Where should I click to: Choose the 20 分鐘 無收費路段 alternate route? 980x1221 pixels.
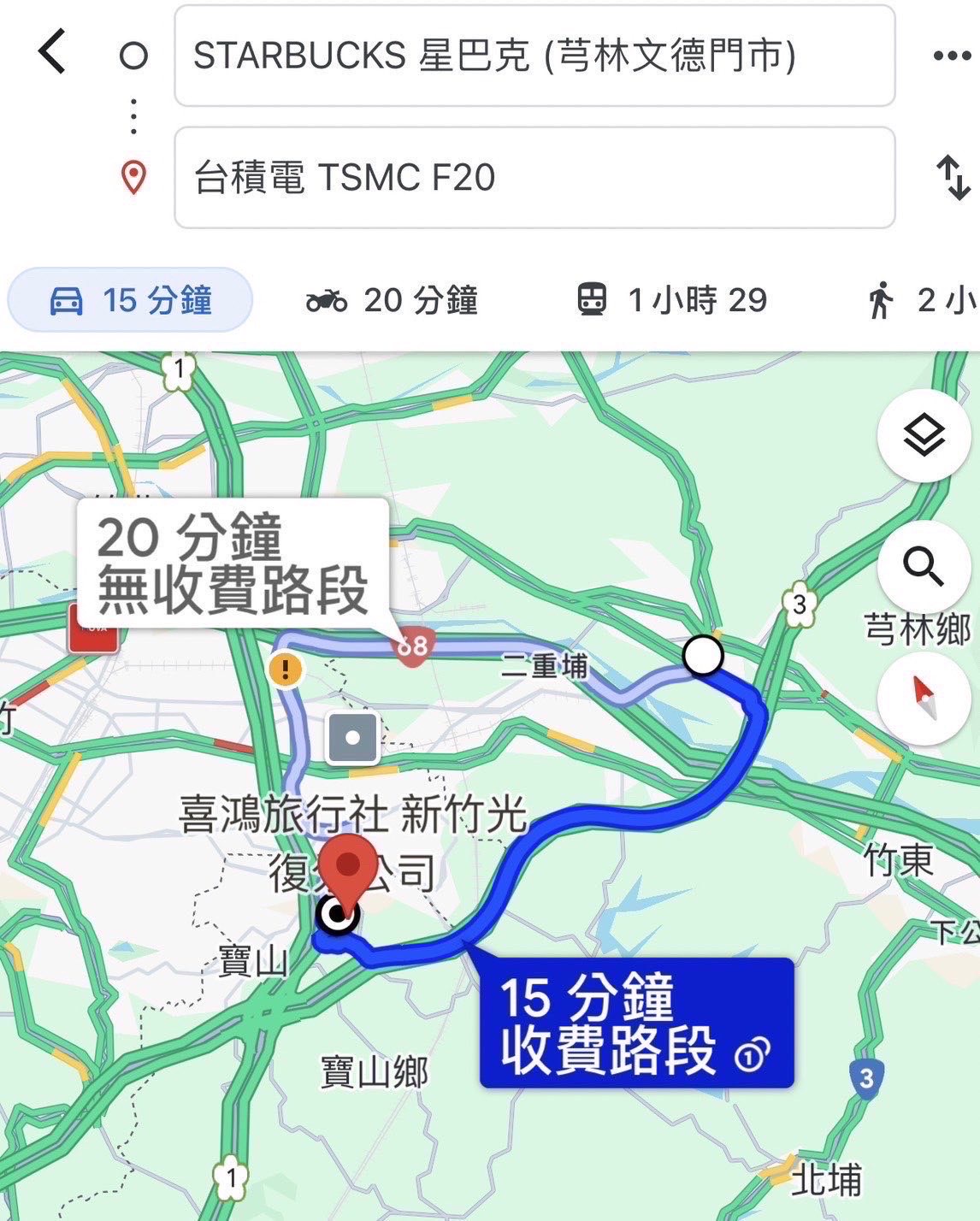(x=233, y=565)
